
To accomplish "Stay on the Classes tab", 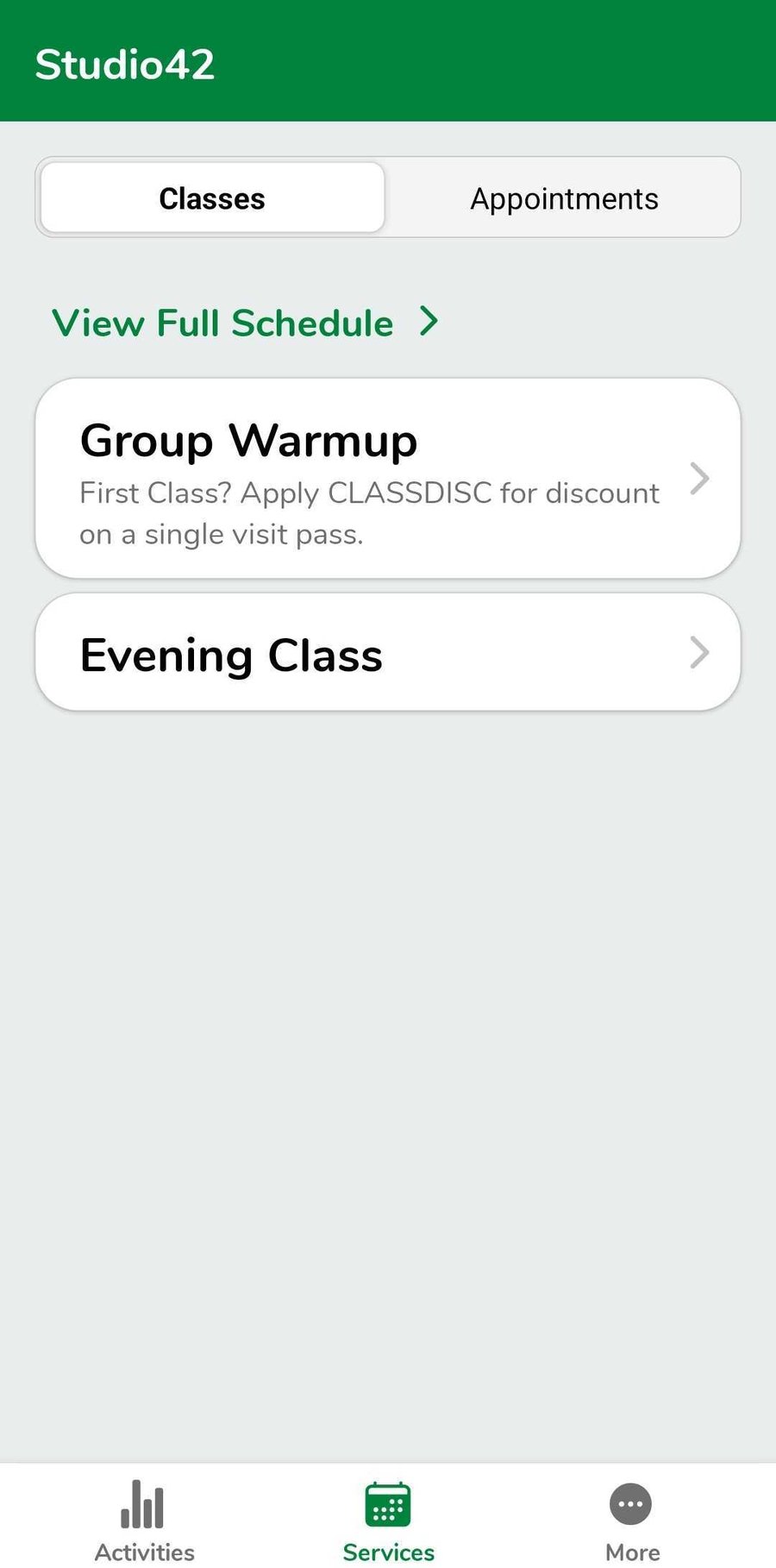I will click(x=211, y=197).
